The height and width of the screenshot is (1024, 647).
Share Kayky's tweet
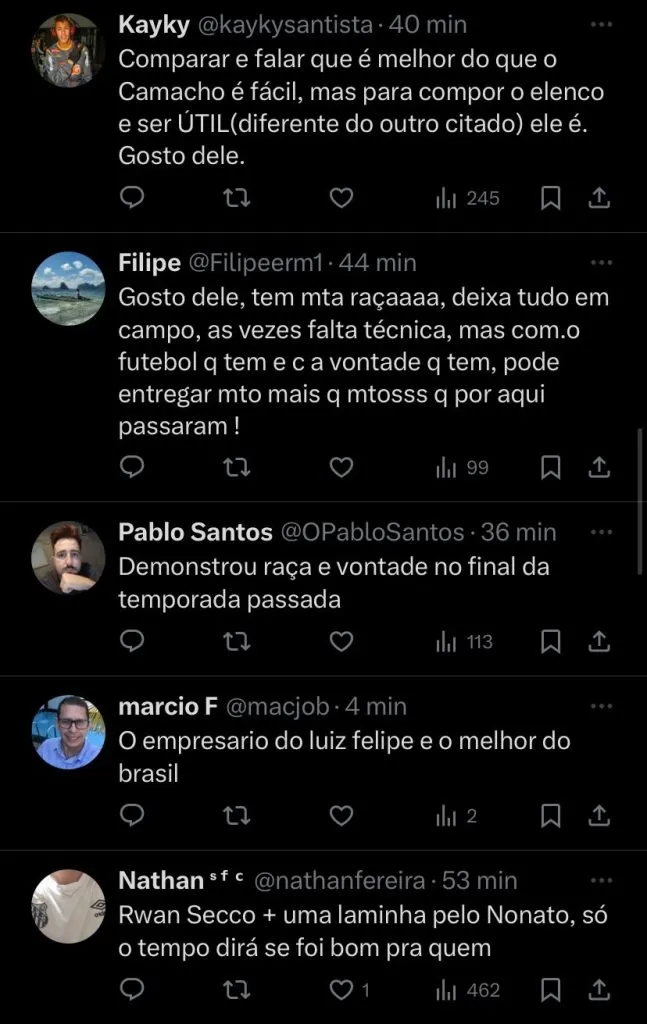click(599, 198)
